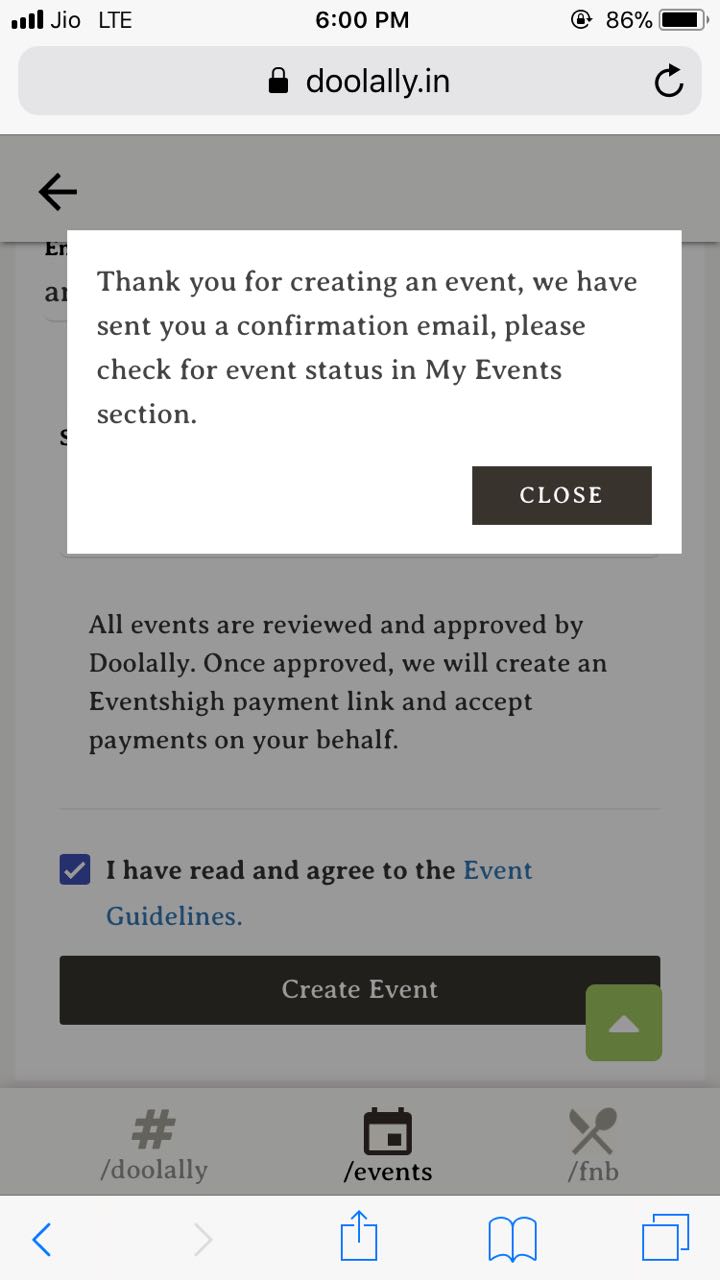Open Safari bookmarks

coord(512,1240)
